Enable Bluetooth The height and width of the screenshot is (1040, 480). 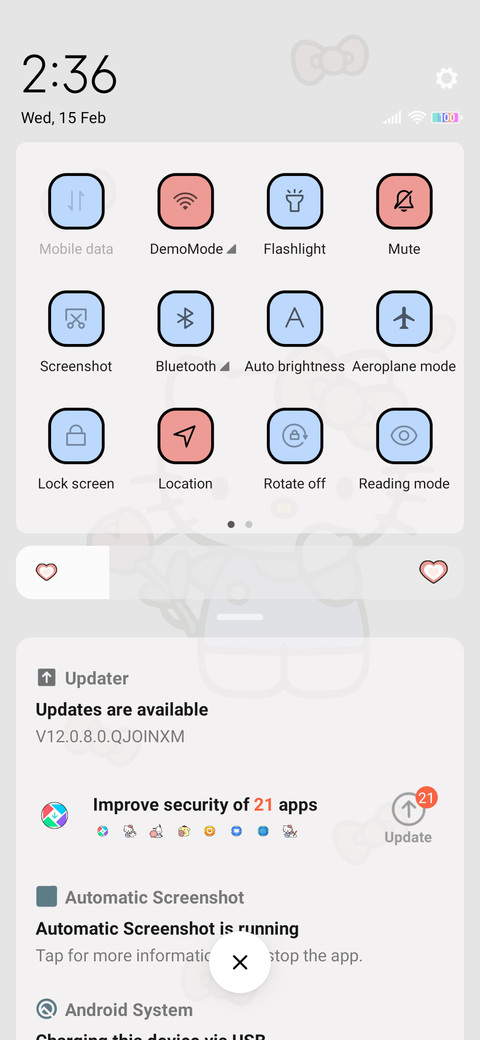click(x=186, y=318)
